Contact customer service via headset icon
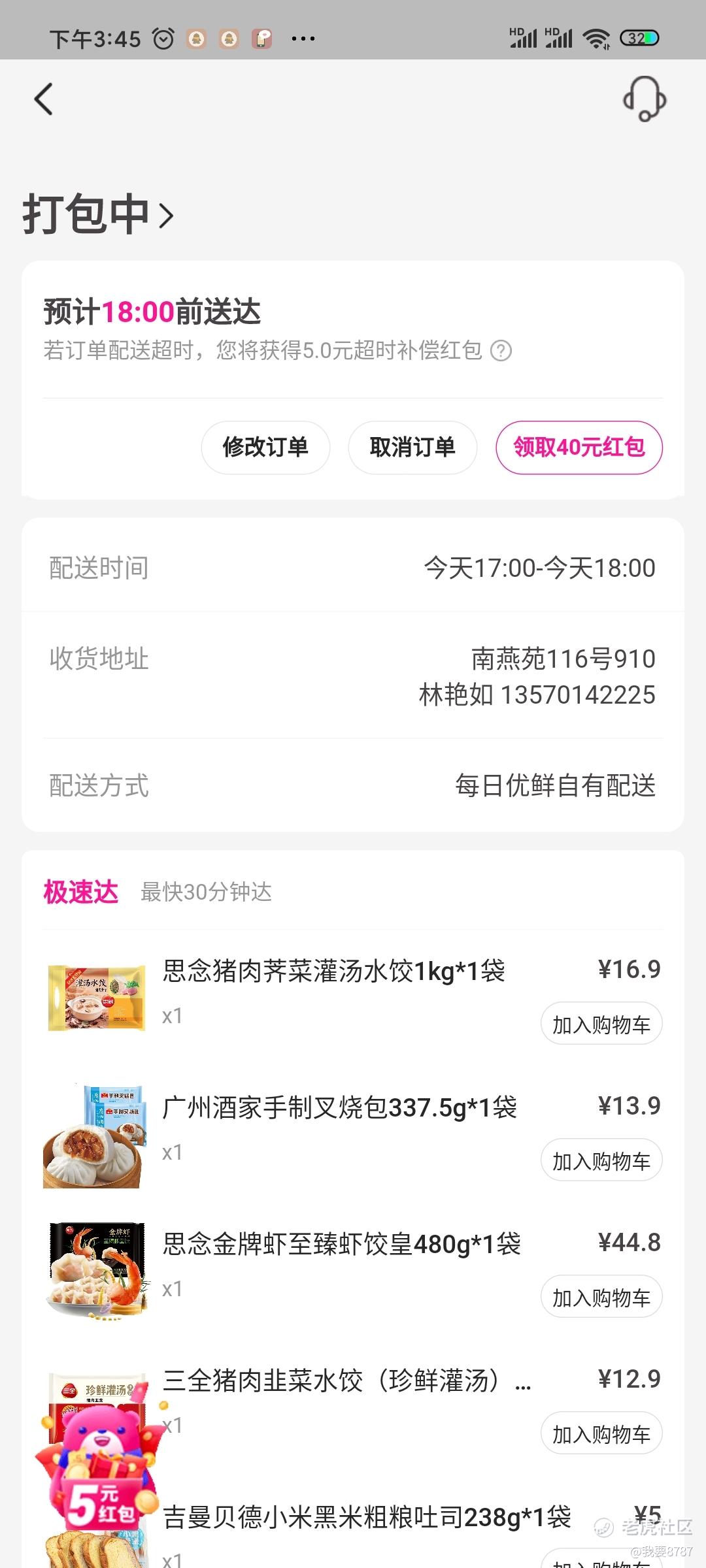The height and width of the screenshot is (1568, 706). click(644, 100)
